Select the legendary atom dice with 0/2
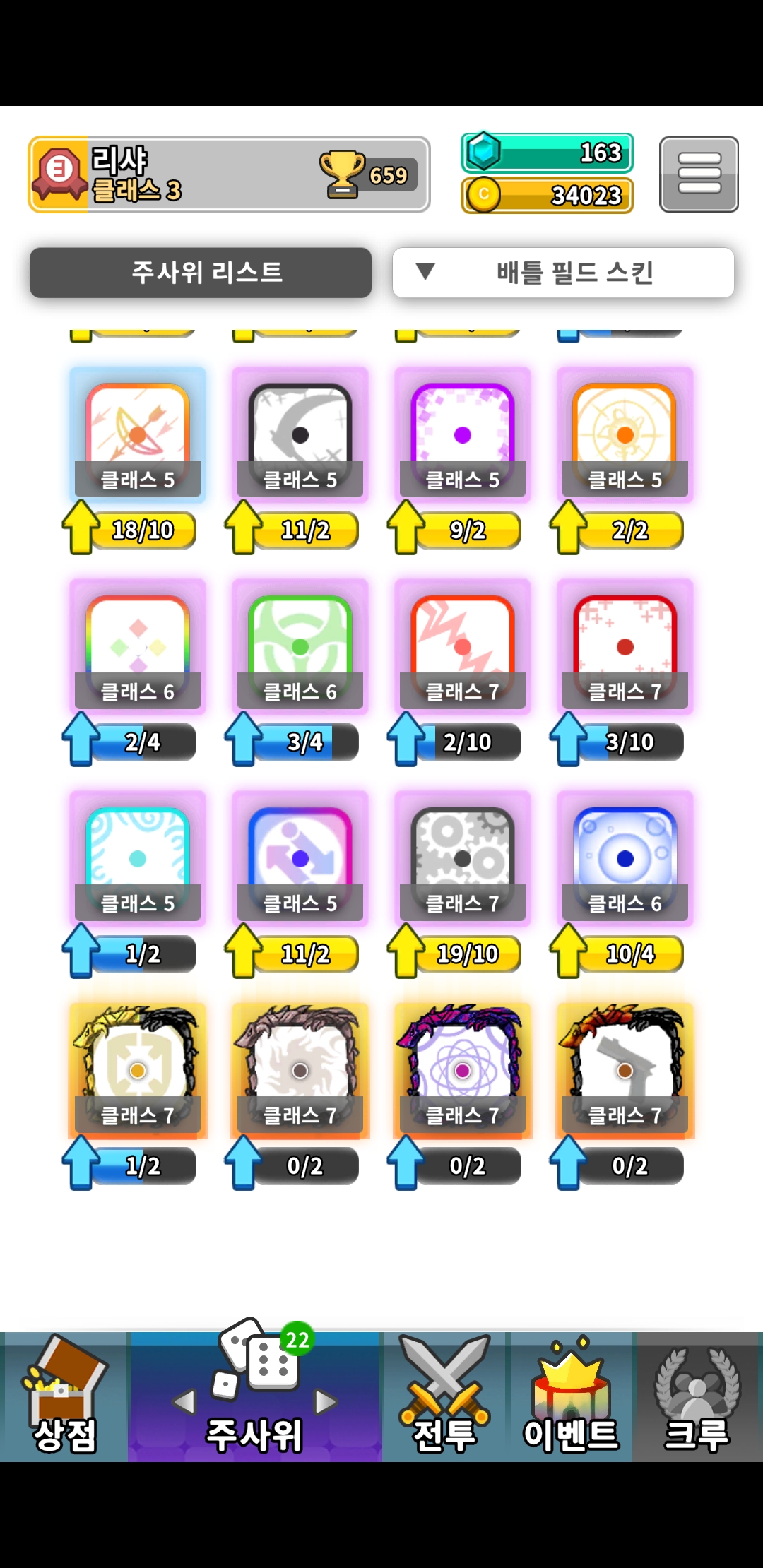The height and width of the screenshot is (1568, 763). [463, 1069]
